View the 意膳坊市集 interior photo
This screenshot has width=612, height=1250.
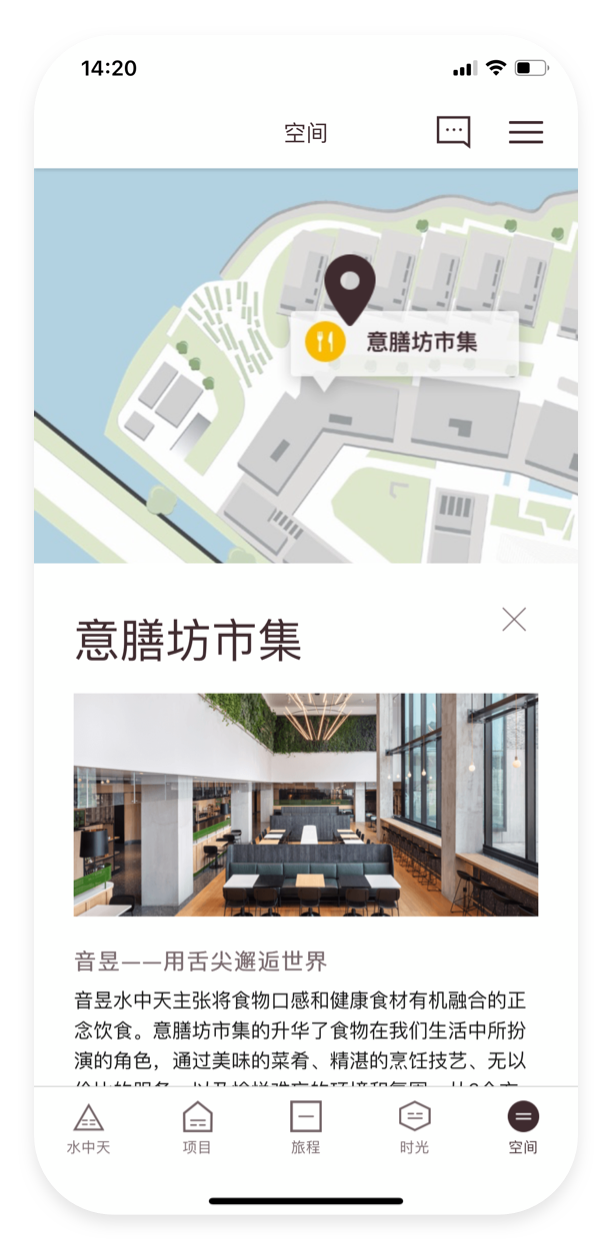coord(305,804)
